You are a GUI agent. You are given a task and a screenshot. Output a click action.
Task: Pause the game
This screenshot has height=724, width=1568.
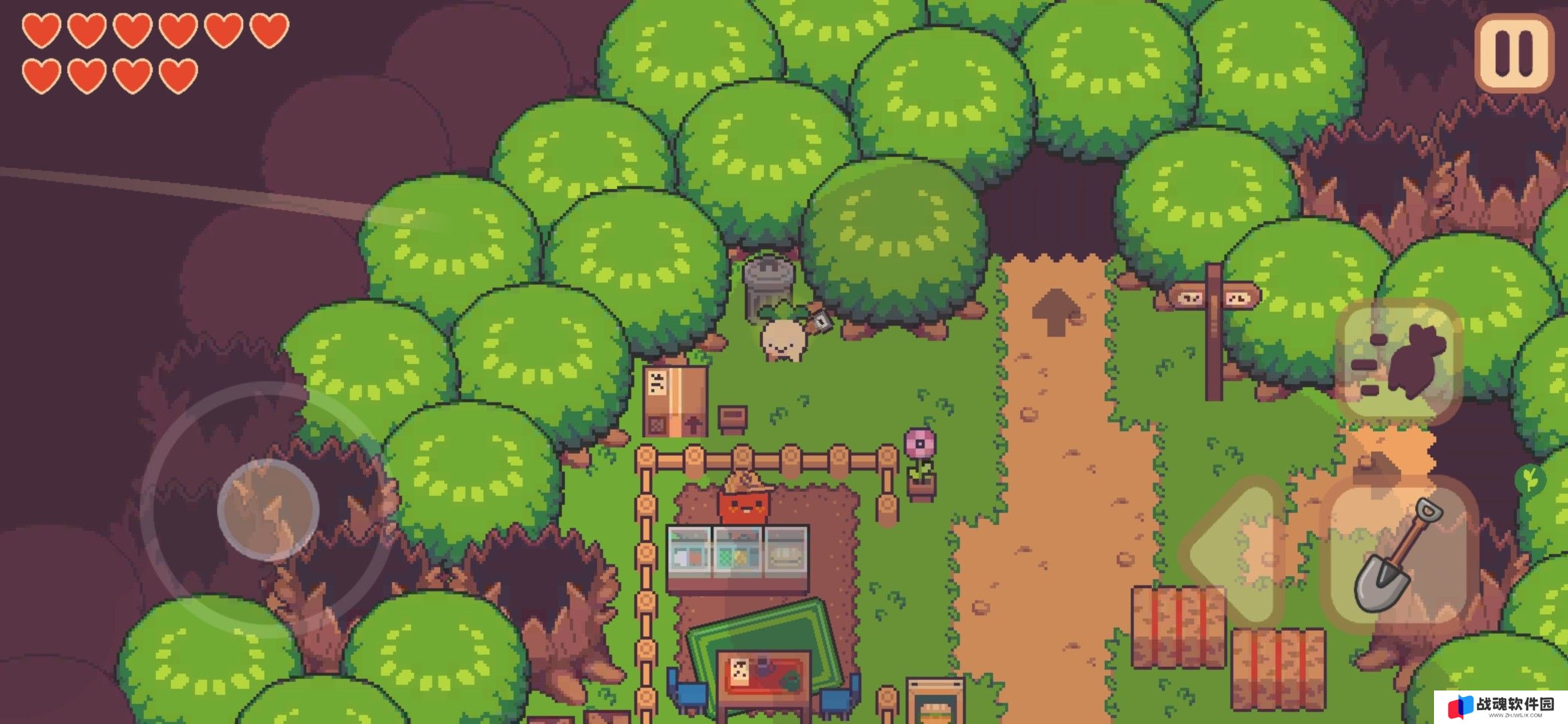(1514, 52)
